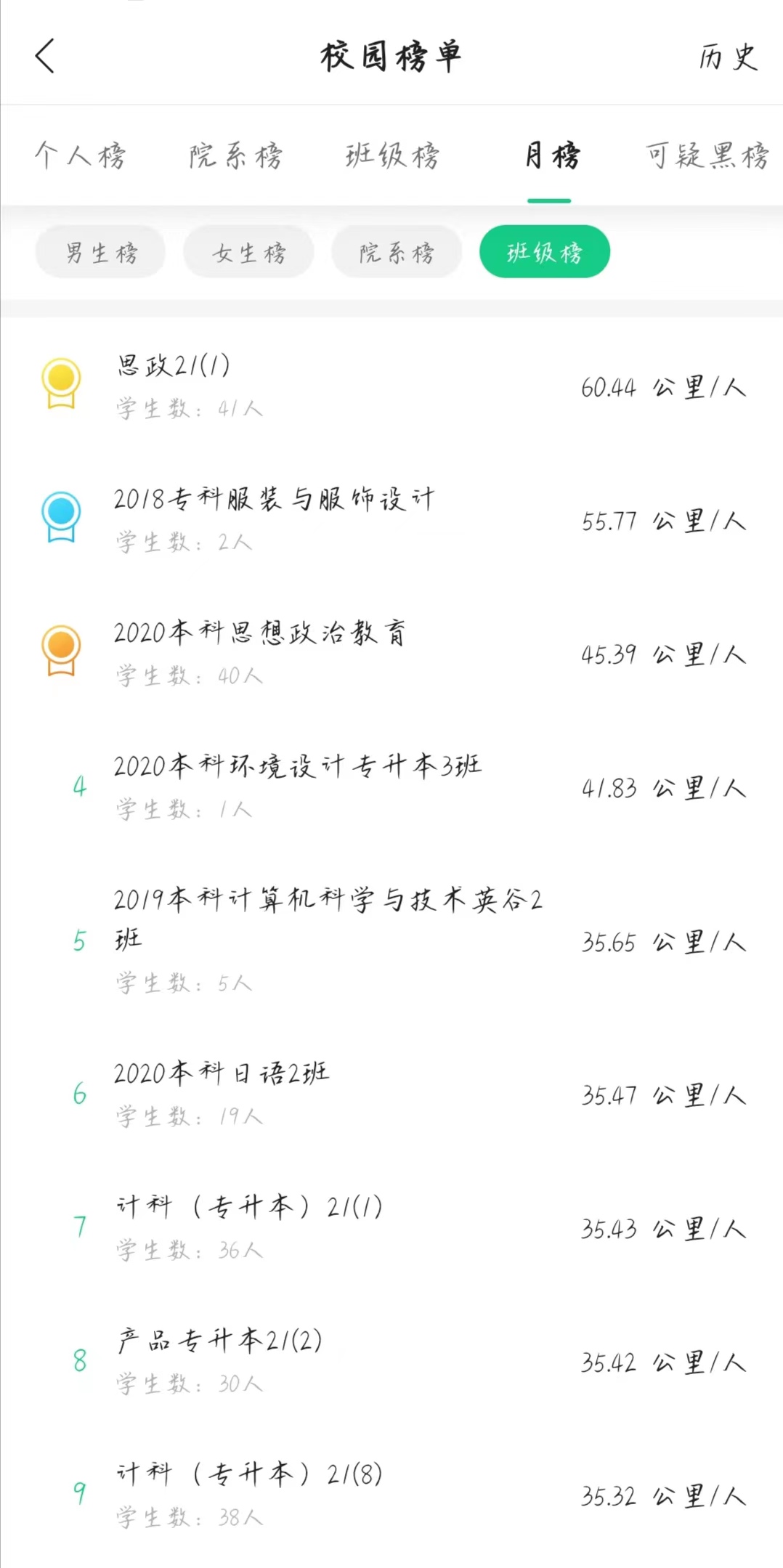783x1568 pixels.
Task: Open 2019本科计算机科学与技术英谷2班 entry
Action: [x=392, y=940]
